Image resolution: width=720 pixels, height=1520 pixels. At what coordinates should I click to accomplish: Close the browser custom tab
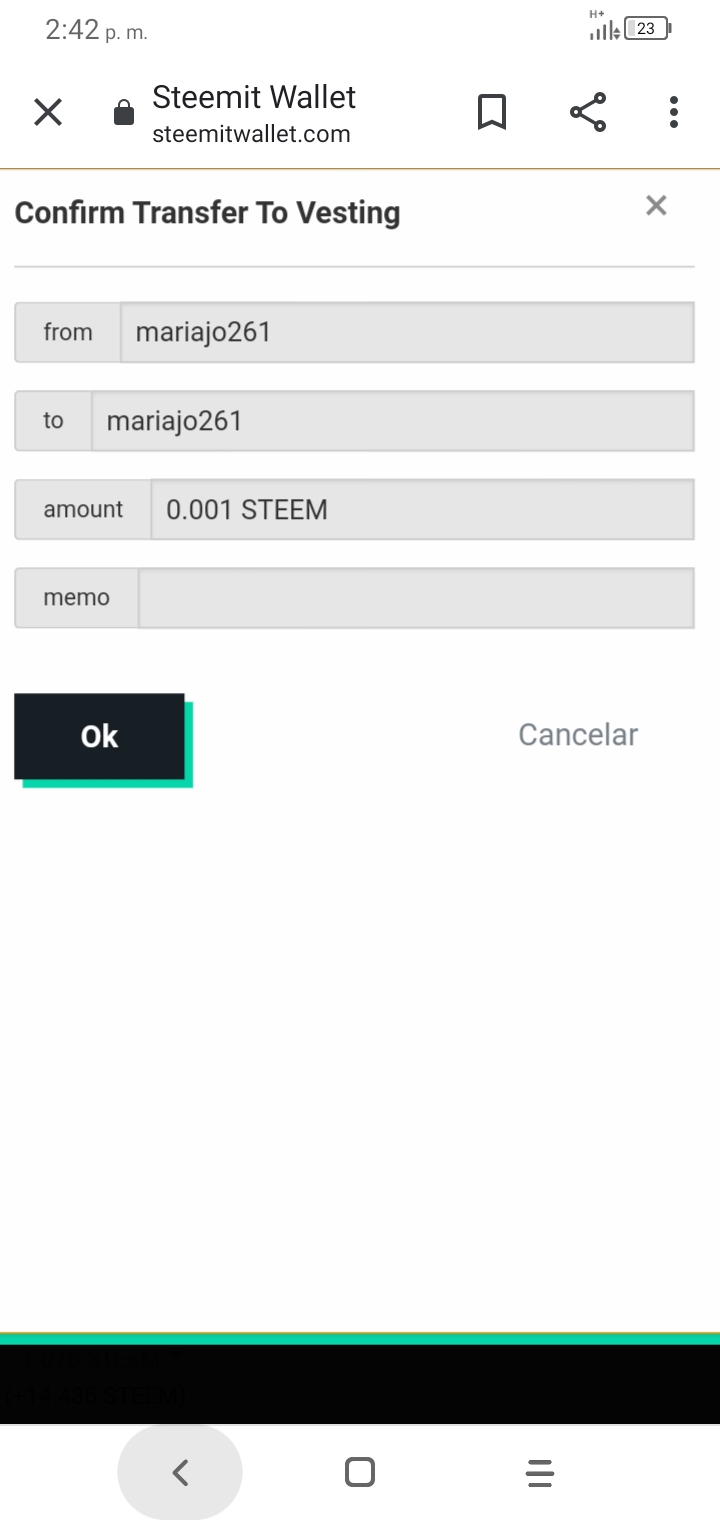[48, 112]
